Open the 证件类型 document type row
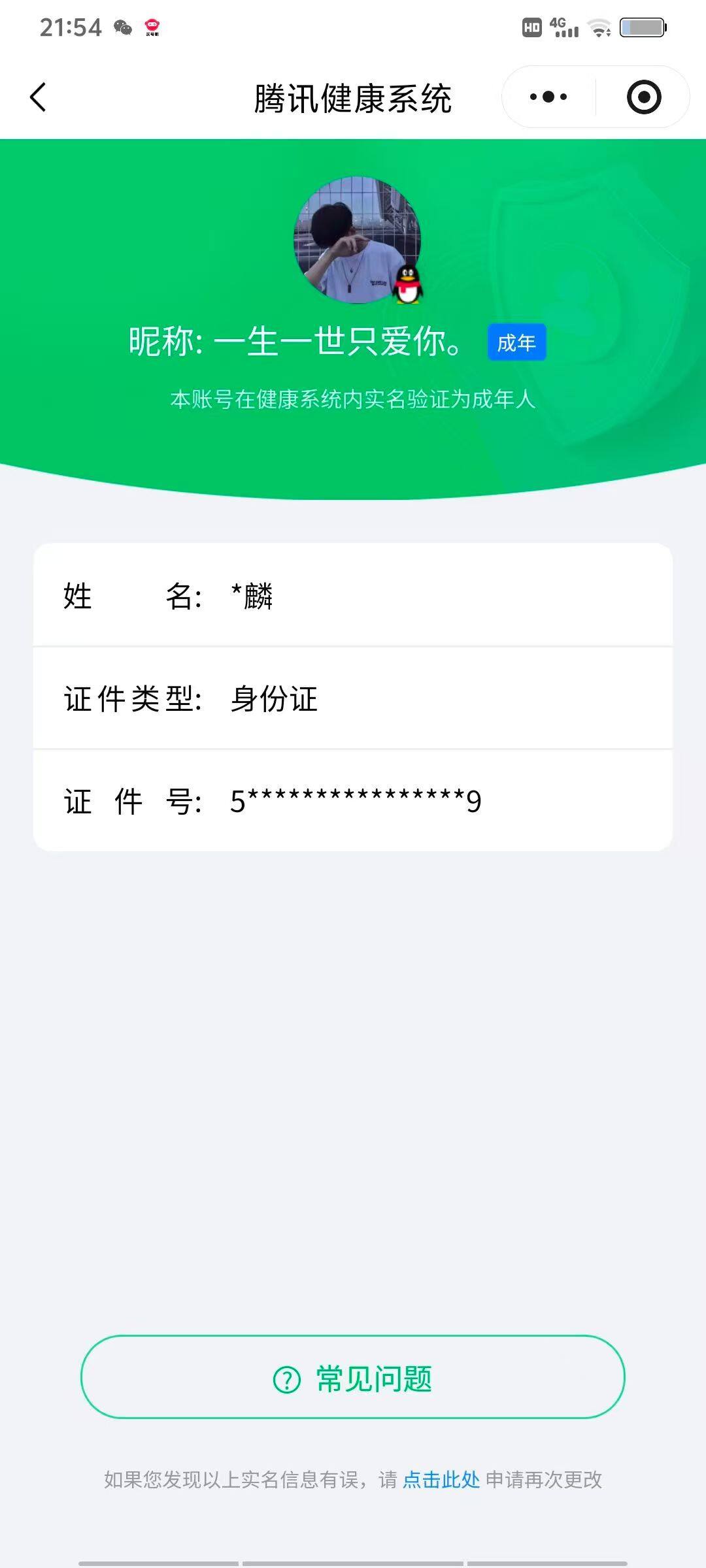 353,699
